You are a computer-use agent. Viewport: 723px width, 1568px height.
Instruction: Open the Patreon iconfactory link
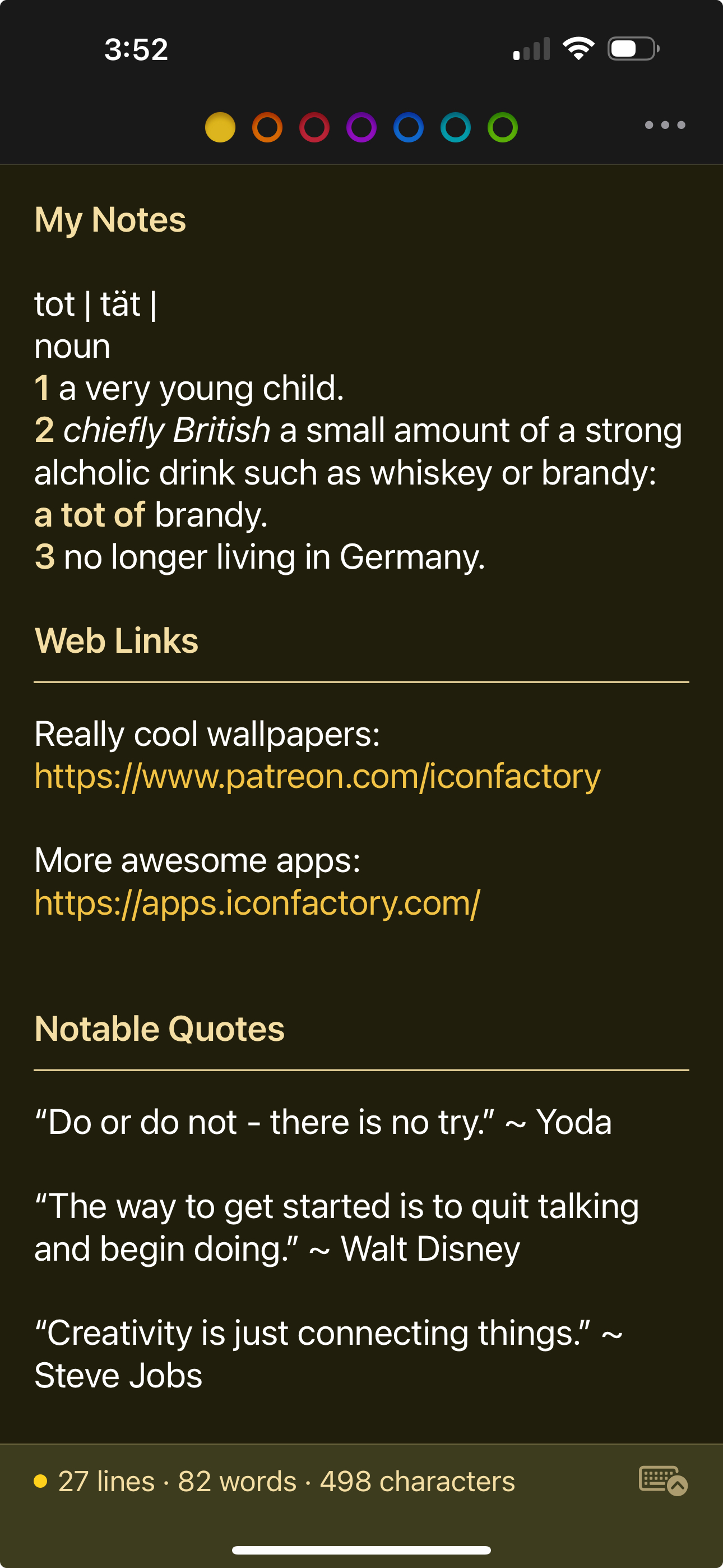tap(317, 776)
